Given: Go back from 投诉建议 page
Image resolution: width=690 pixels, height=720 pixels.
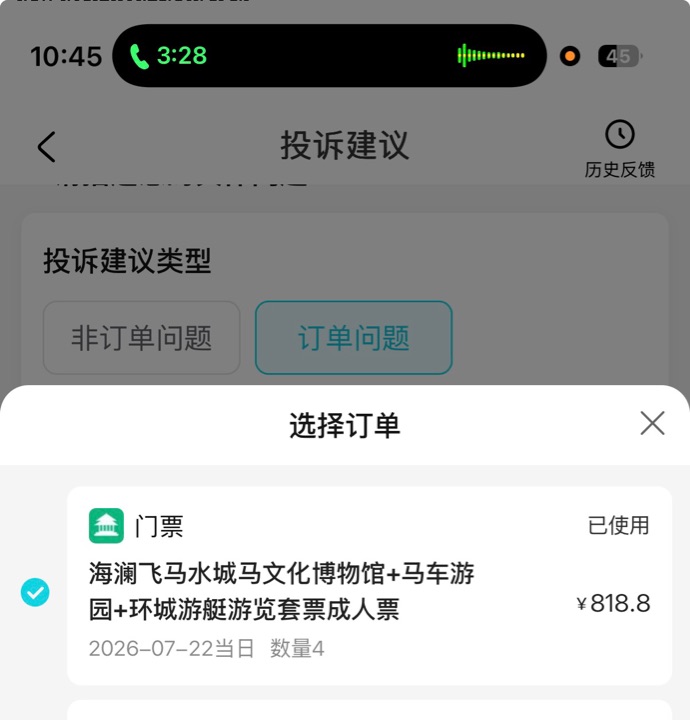Looking at the screenshot, I should pyautogui.click(x=46, y=147).
